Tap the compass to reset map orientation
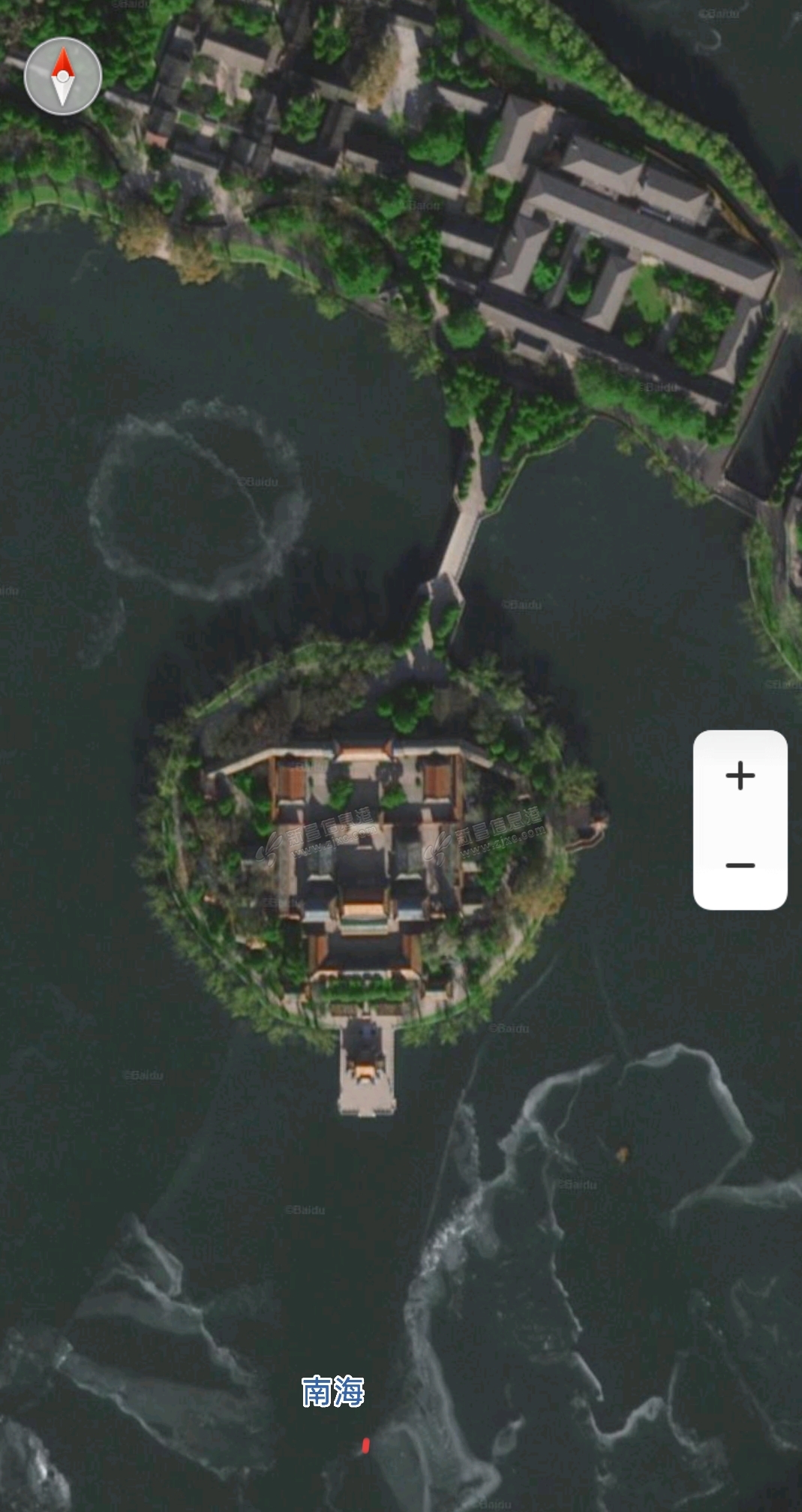802x1512 pixels. 63,76
